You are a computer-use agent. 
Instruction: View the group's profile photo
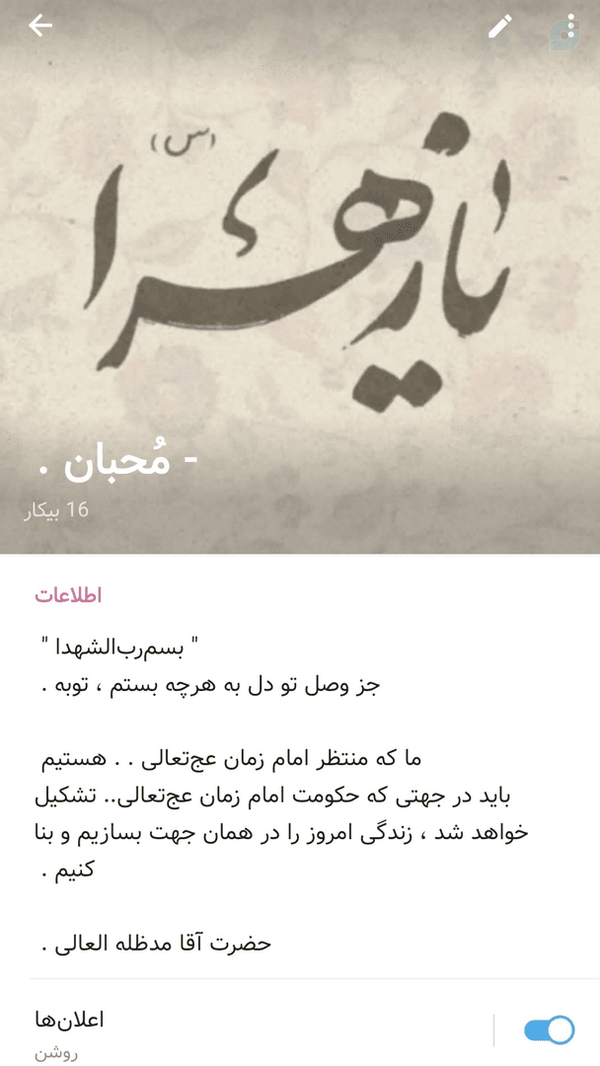[300, 277]
